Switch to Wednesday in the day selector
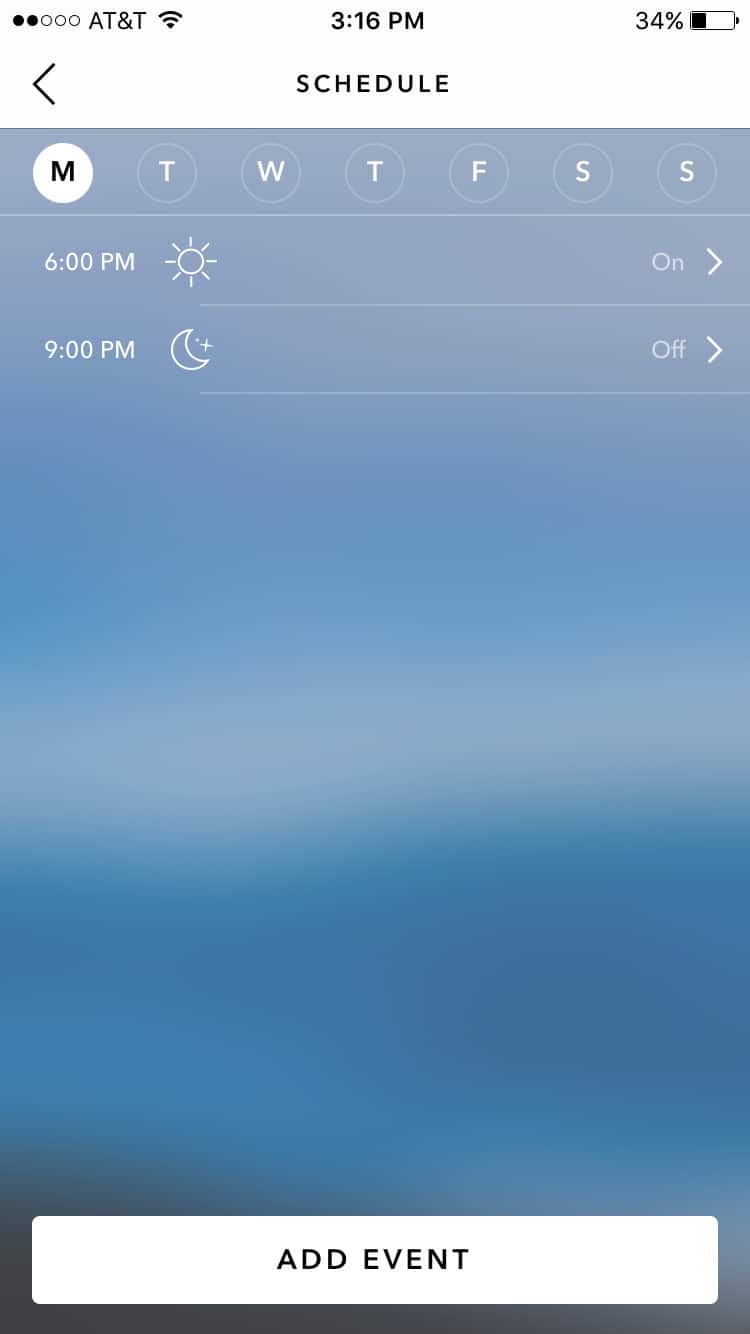Image resolution: width=750 pixels, height=1334 pixels. pos(271,172)
